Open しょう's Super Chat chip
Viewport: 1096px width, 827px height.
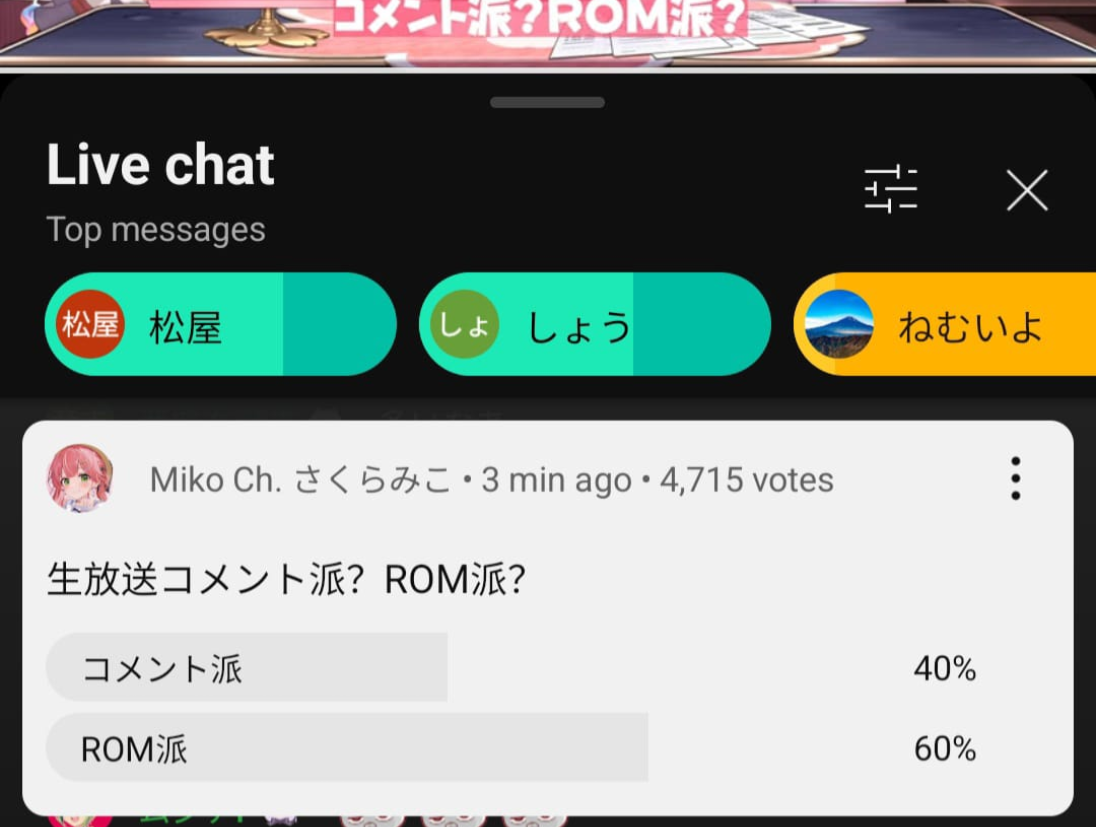(x=594, y=325)
